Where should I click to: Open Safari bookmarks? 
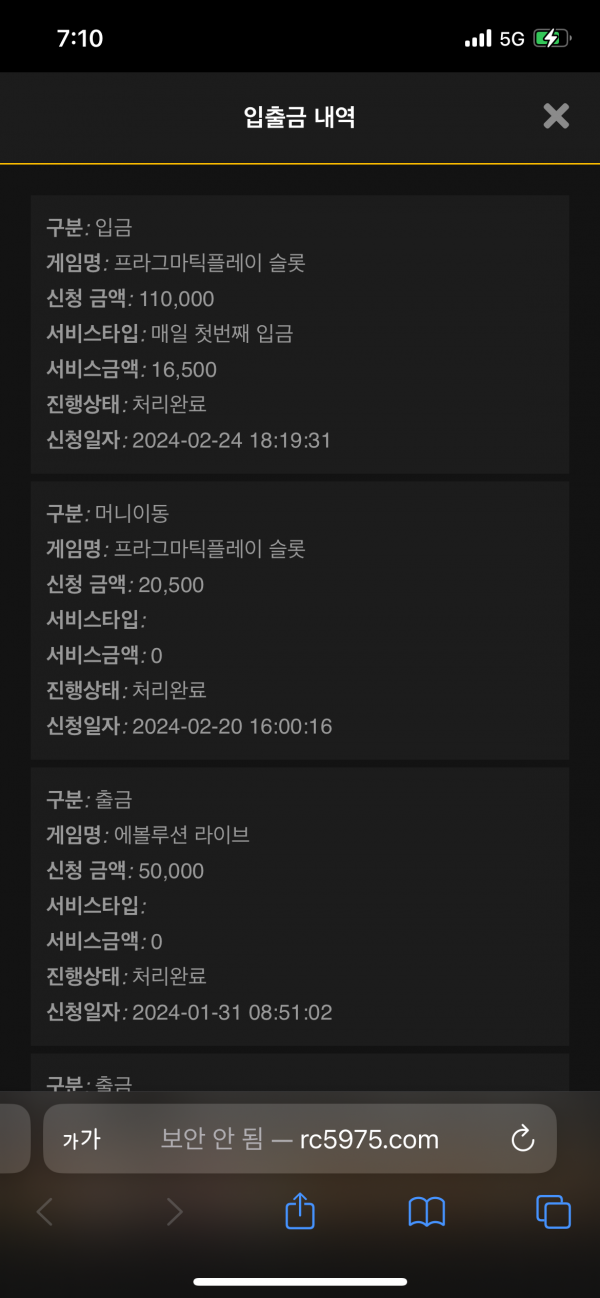coord(427,1212)
